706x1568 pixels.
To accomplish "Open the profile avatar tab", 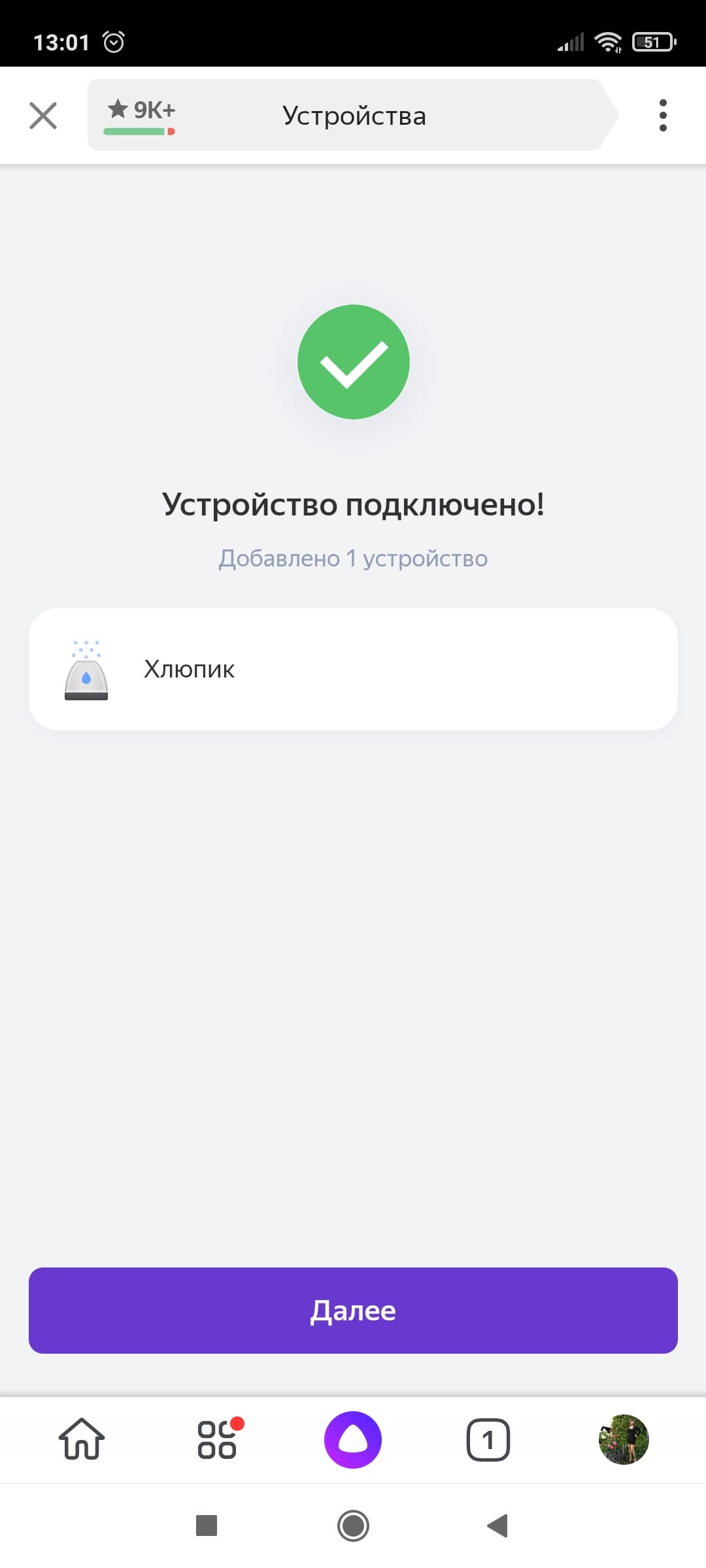I will 624,1439.
